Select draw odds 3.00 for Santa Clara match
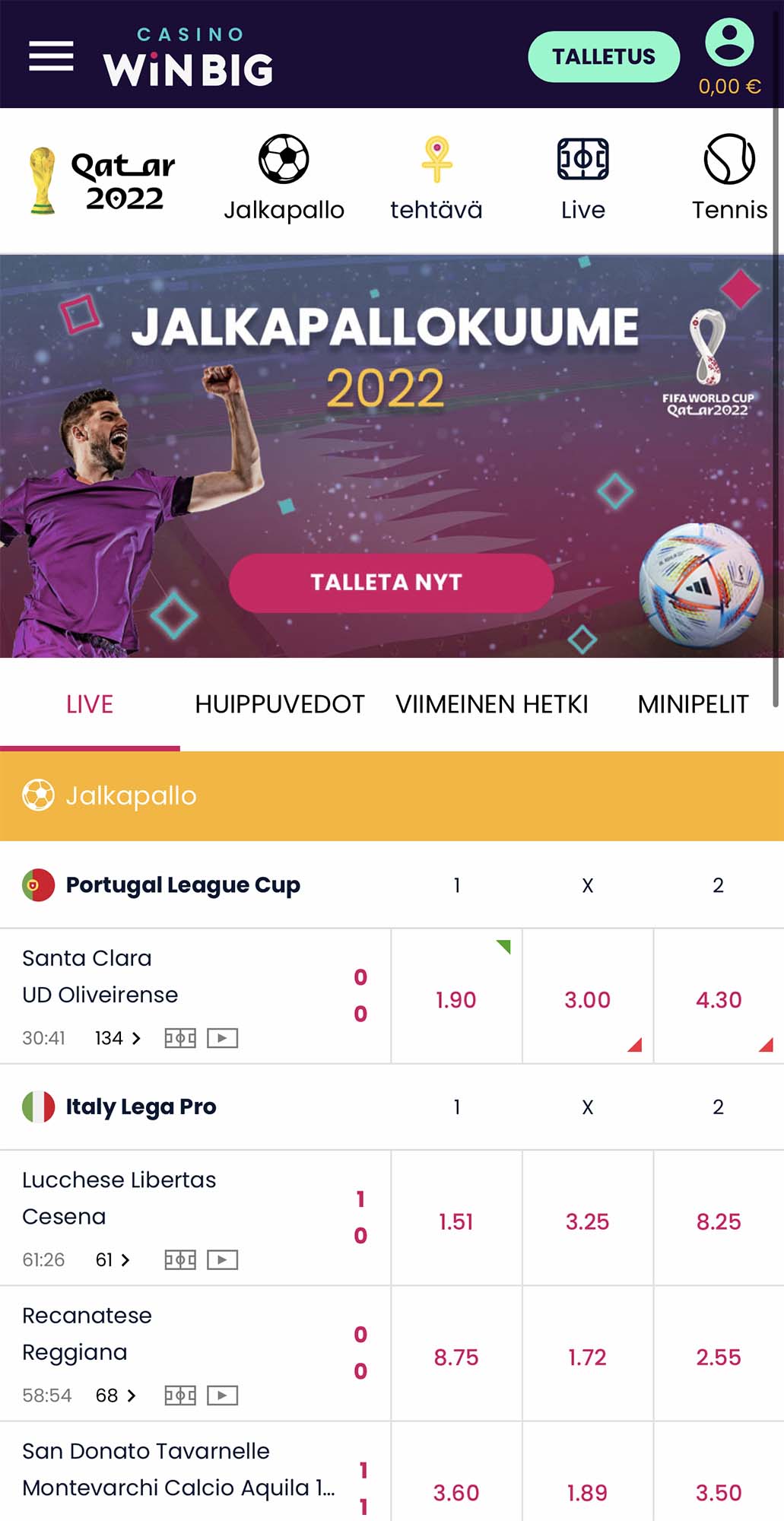Screen dimensions: 784x1521 tap(587, 999)
